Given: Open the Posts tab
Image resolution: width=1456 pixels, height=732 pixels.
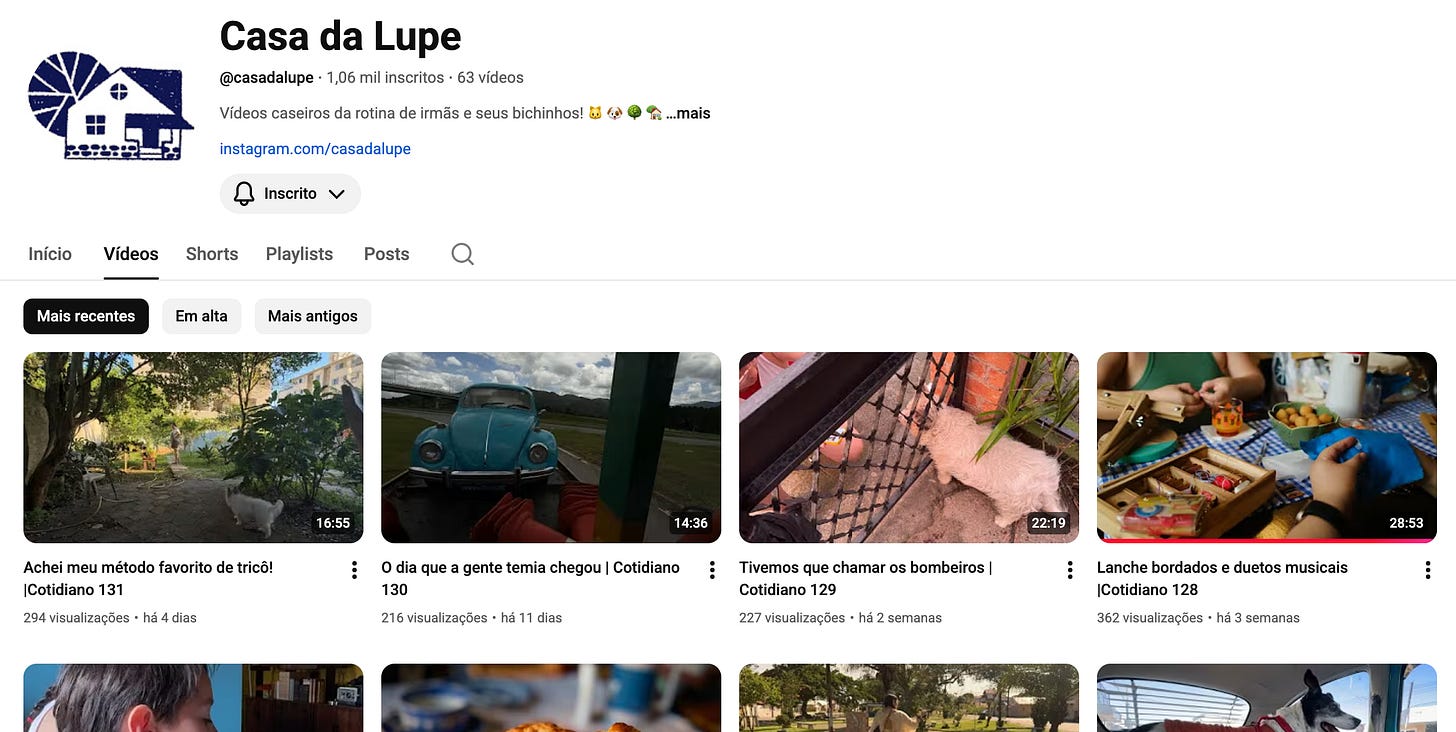Looking at the screenshot, I should click(x=386, y=254).
